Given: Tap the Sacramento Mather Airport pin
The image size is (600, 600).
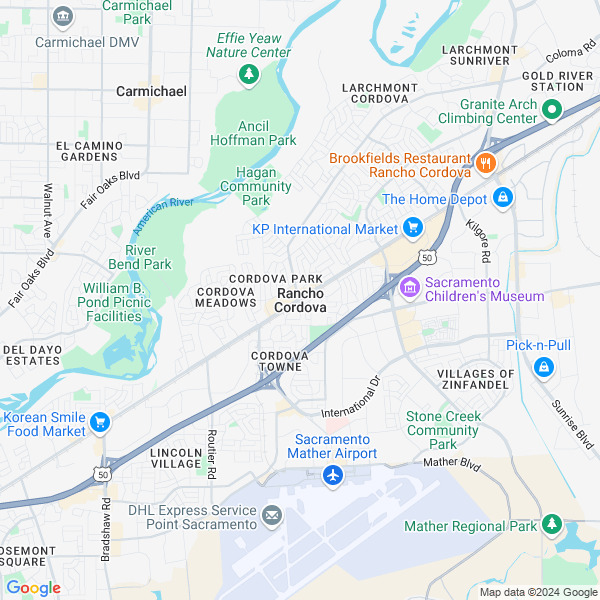Looking at the screenshot, I should [x=334, y=476].
